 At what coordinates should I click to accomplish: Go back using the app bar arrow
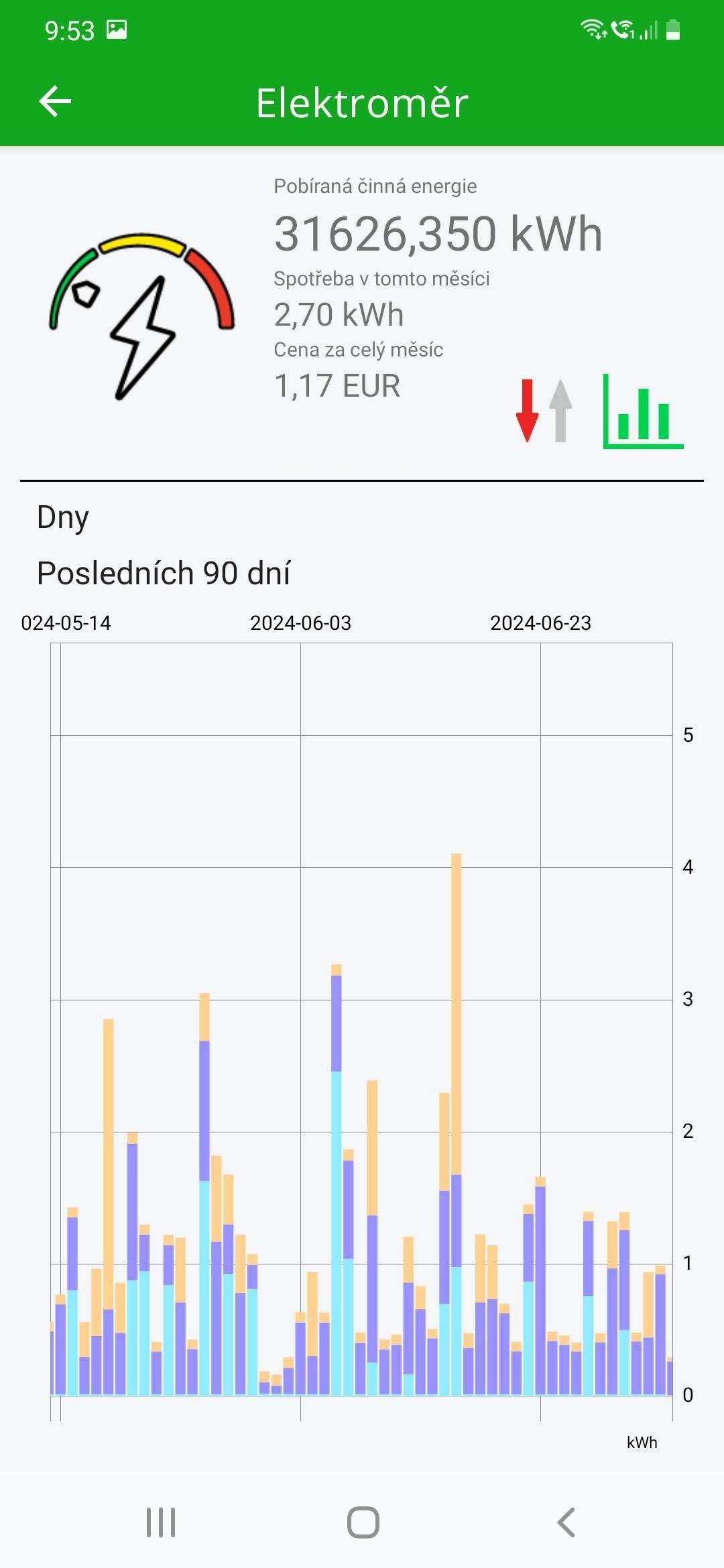click(x=55, y=102)
